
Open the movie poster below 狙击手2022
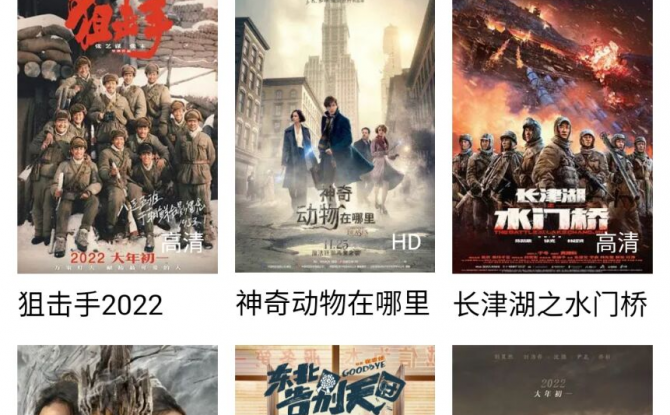click(117, 381)
